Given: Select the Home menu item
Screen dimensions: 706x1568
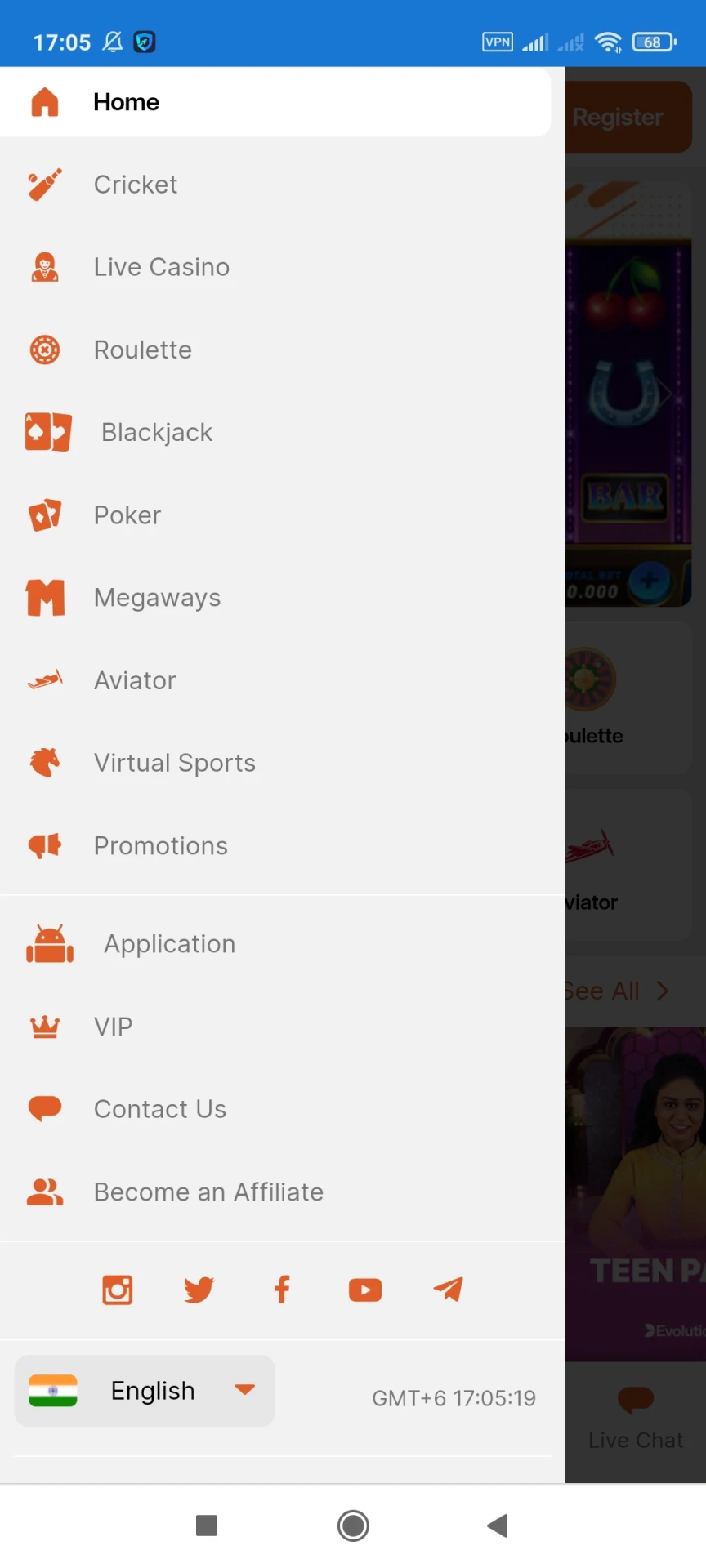Looking at the screenshot, I should pos(126,101).
